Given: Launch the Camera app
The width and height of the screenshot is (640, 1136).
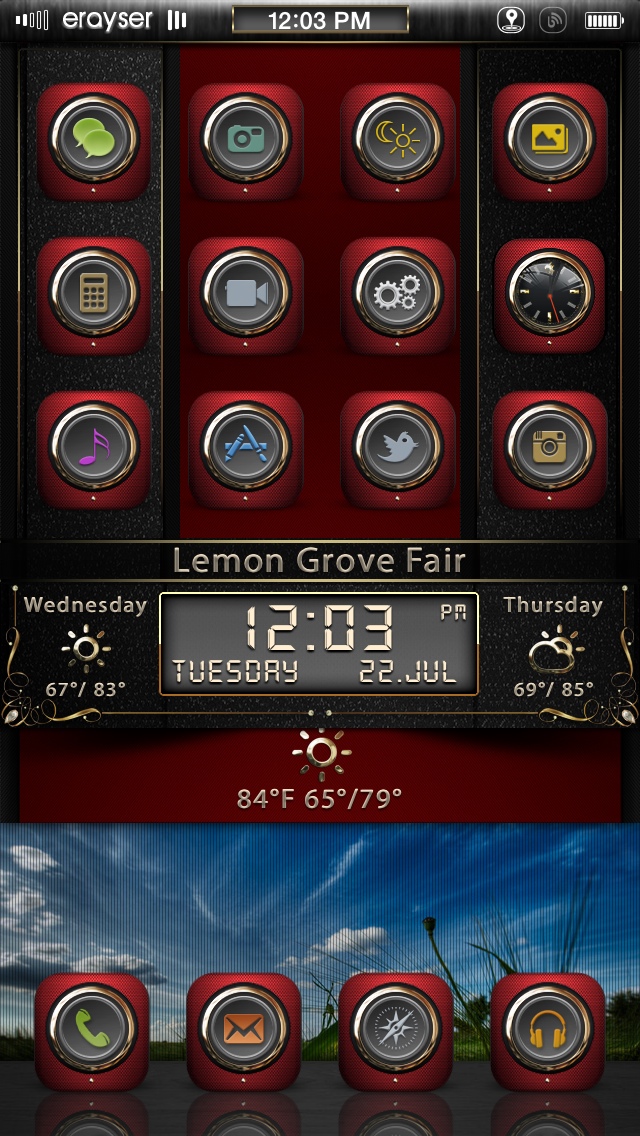Looking at the screenshot, I should click(245, 138).
